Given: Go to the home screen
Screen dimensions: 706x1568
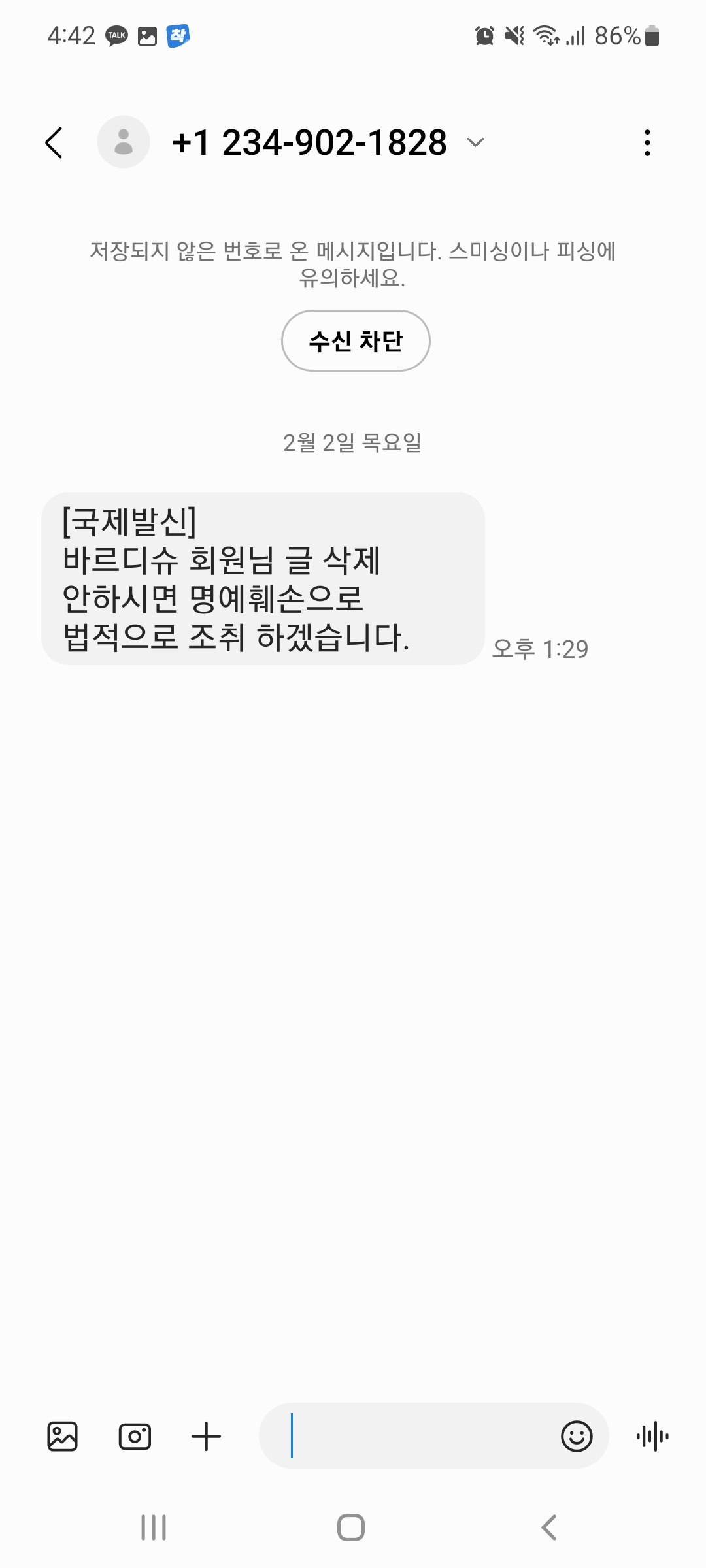Looking at the screenshot, I should (351, 1527).
